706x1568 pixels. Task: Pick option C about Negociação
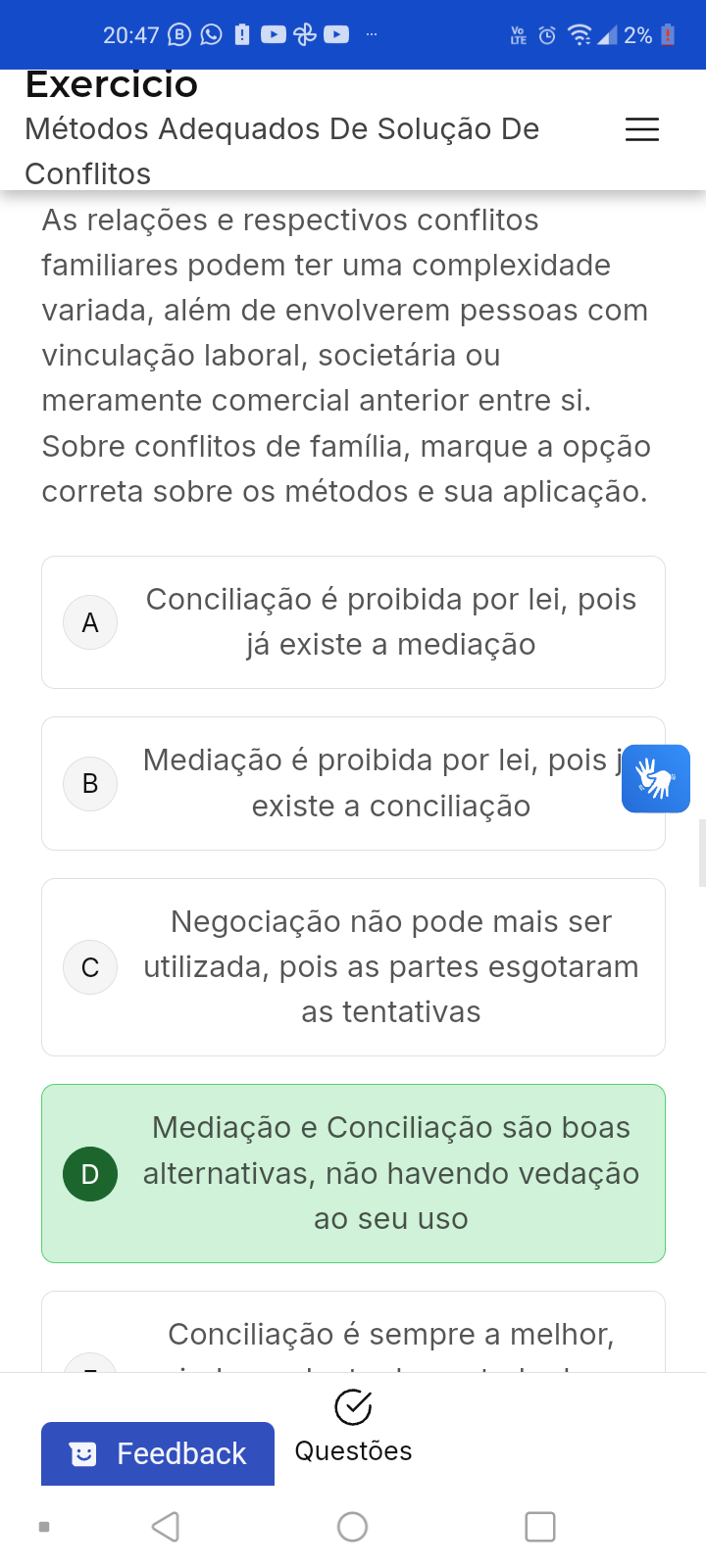click(x=353, y=967)
